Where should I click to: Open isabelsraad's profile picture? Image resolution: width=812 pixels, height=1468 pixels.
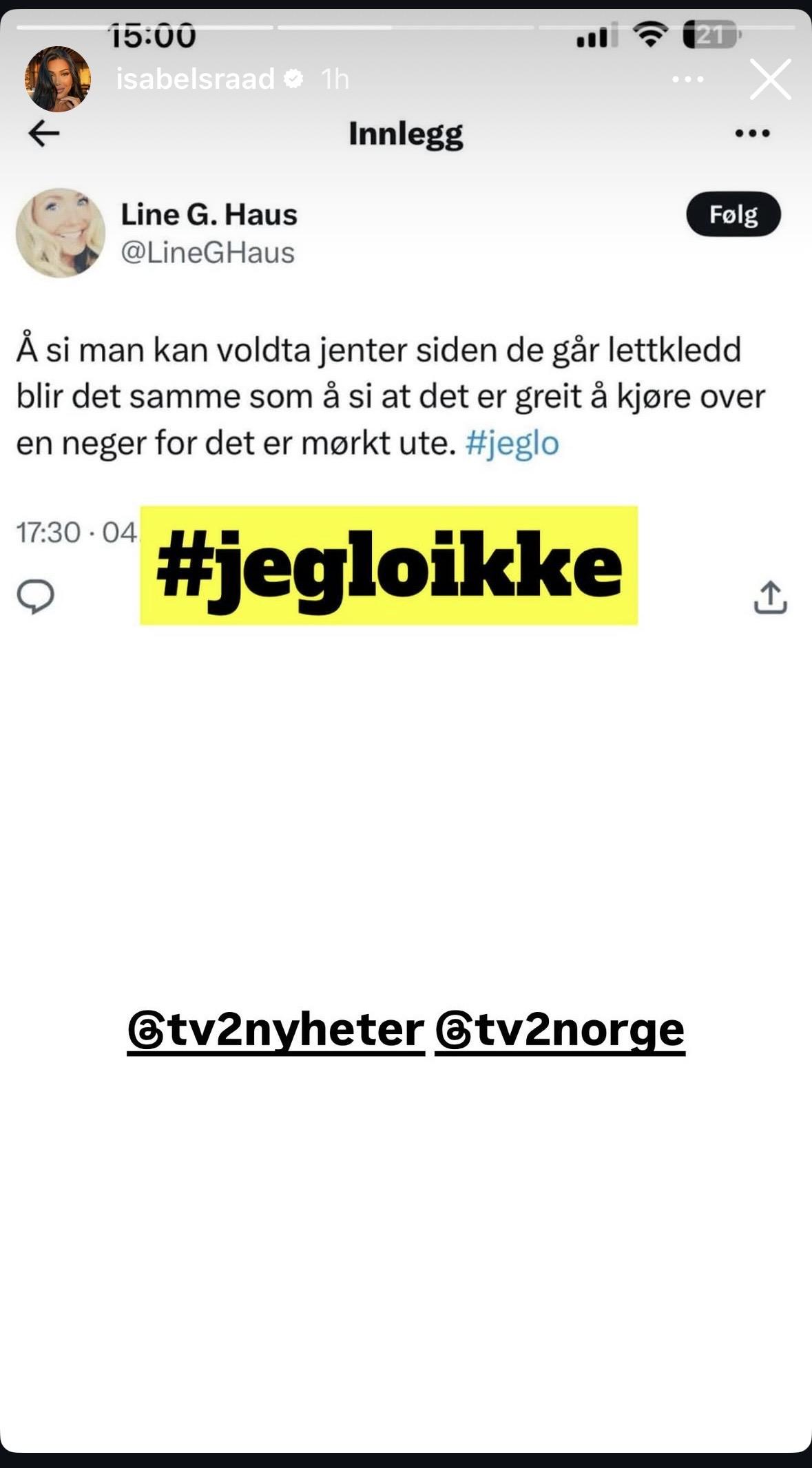[58, 79]
